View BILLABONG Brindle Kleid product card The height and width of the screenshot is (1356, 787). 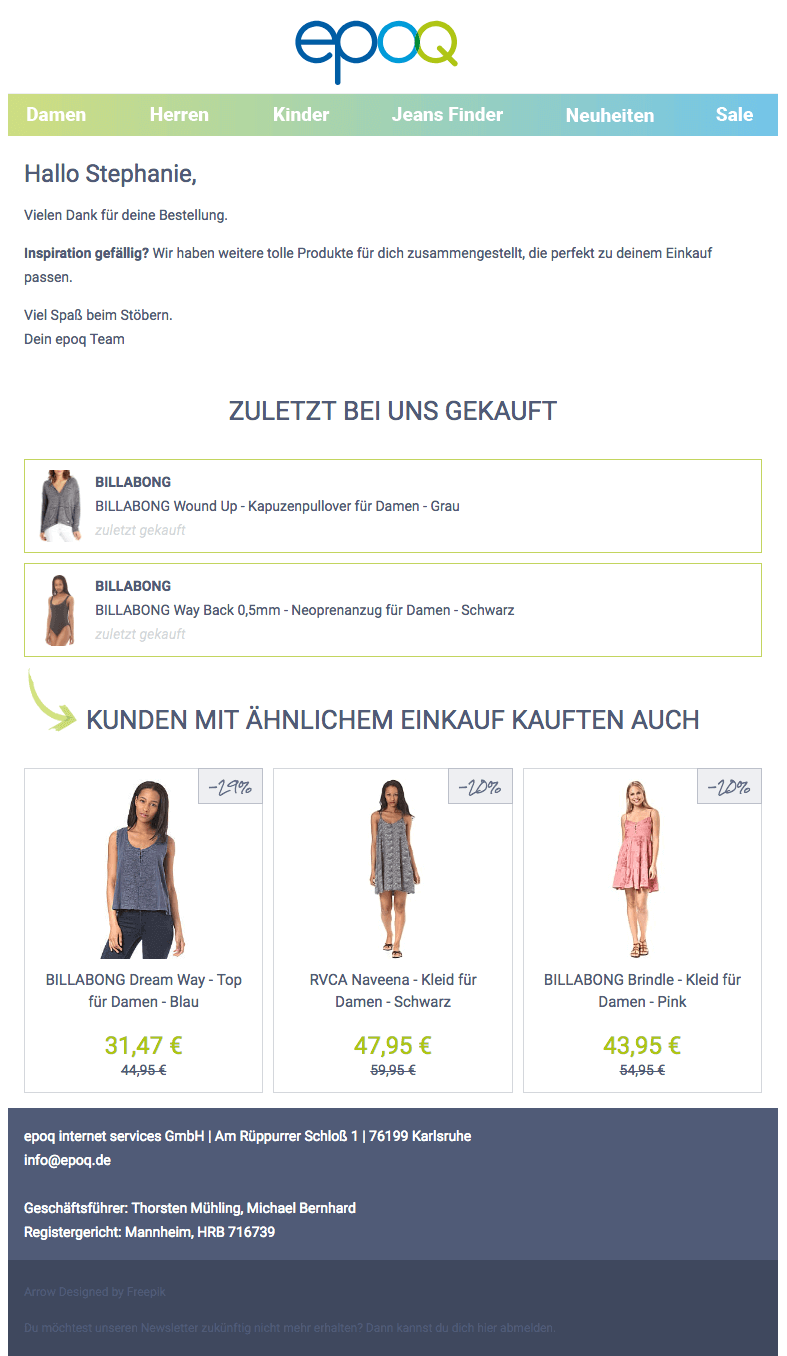642,990
